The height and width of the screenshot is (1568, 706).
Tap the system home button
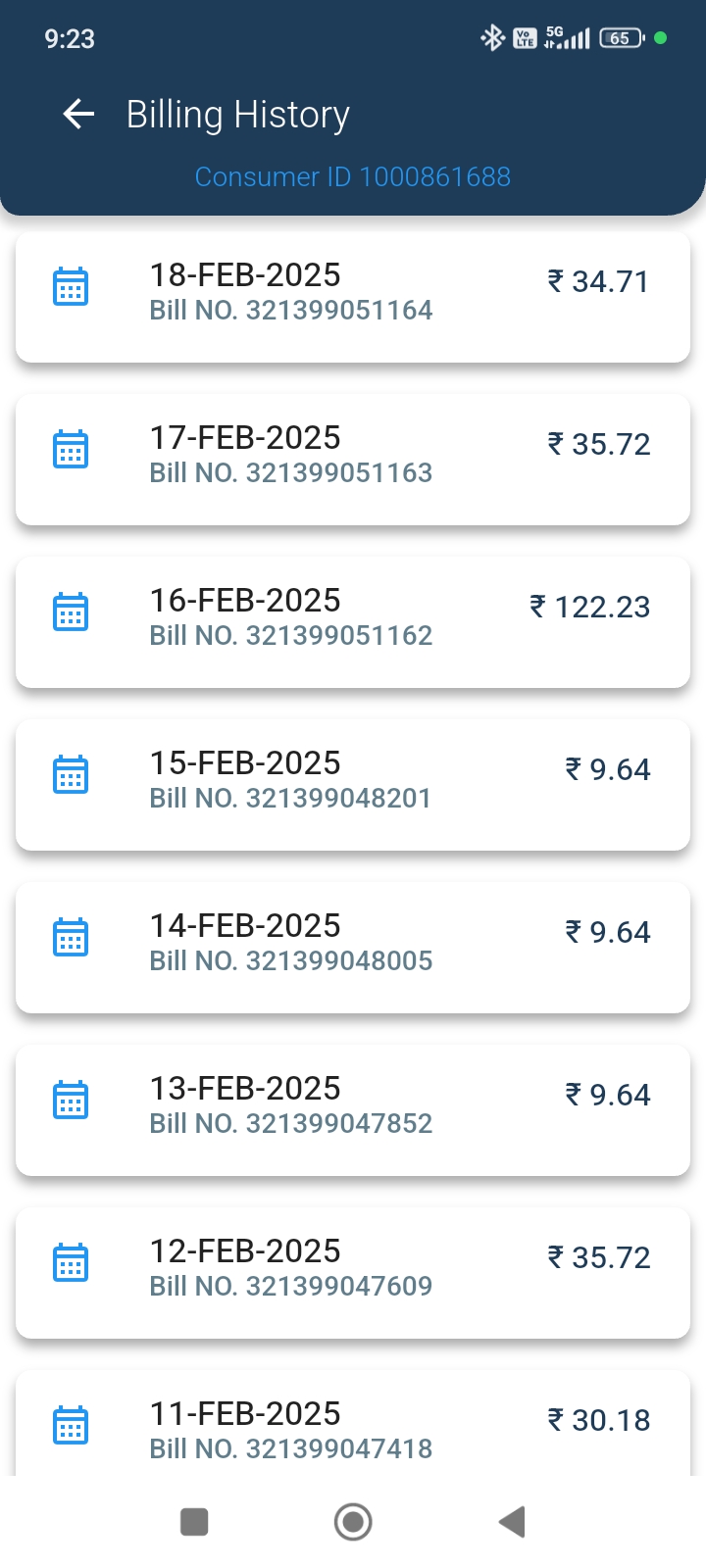click(353, 1522)
